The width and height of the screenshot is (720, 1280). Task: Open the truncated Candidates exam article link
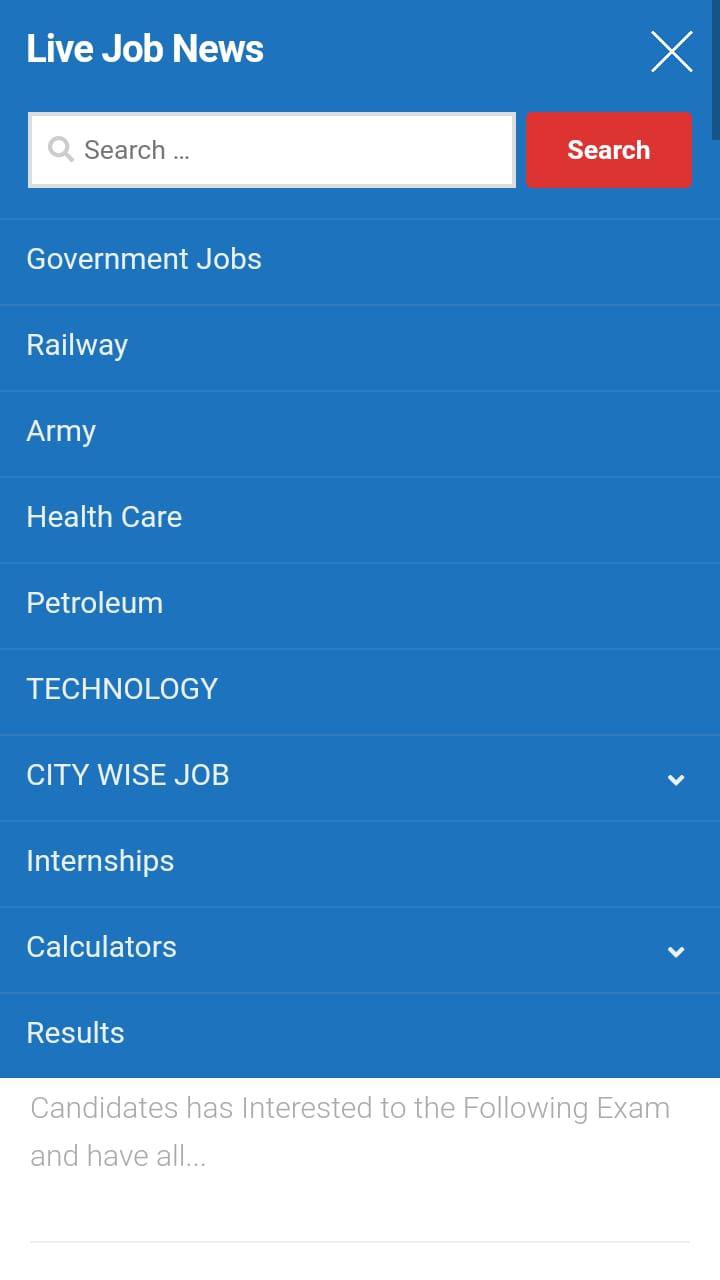click(350, 1130)
